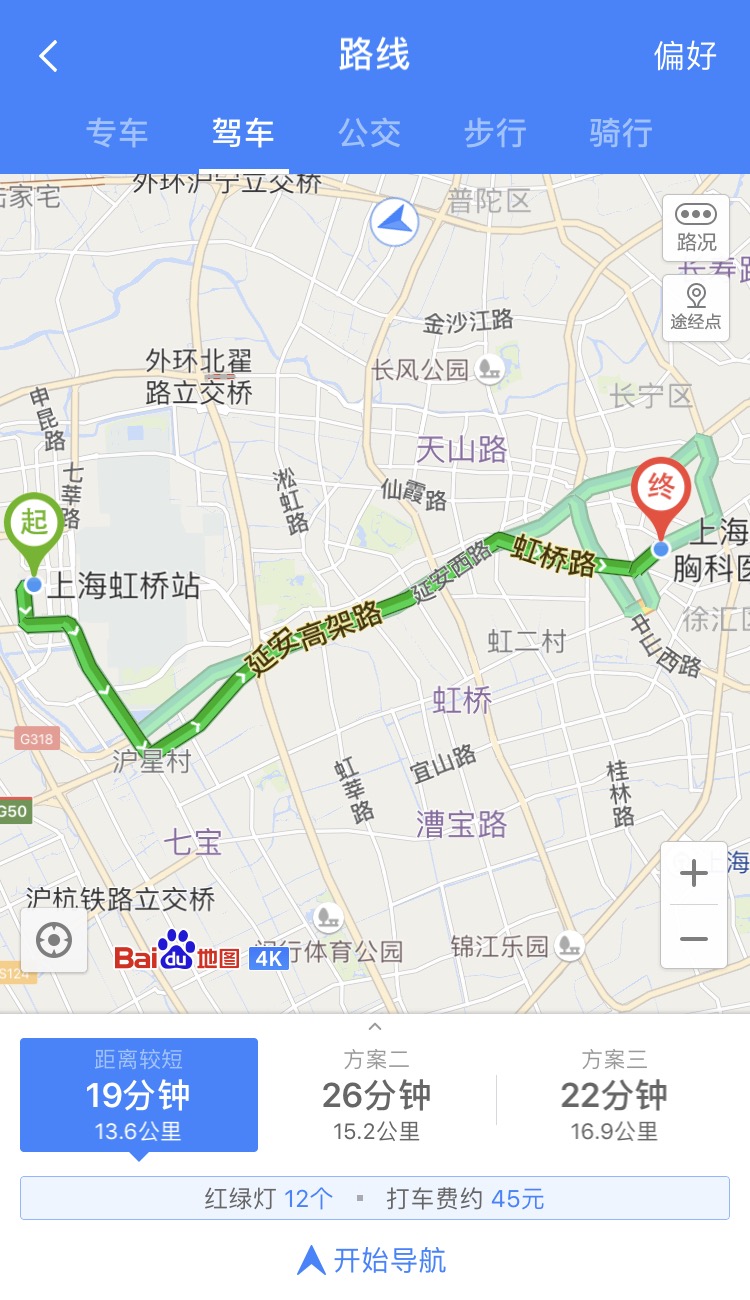Select the 距离较短 19分钟 route
This screenshot has height=1300, width=750.
coord(139,1095)
